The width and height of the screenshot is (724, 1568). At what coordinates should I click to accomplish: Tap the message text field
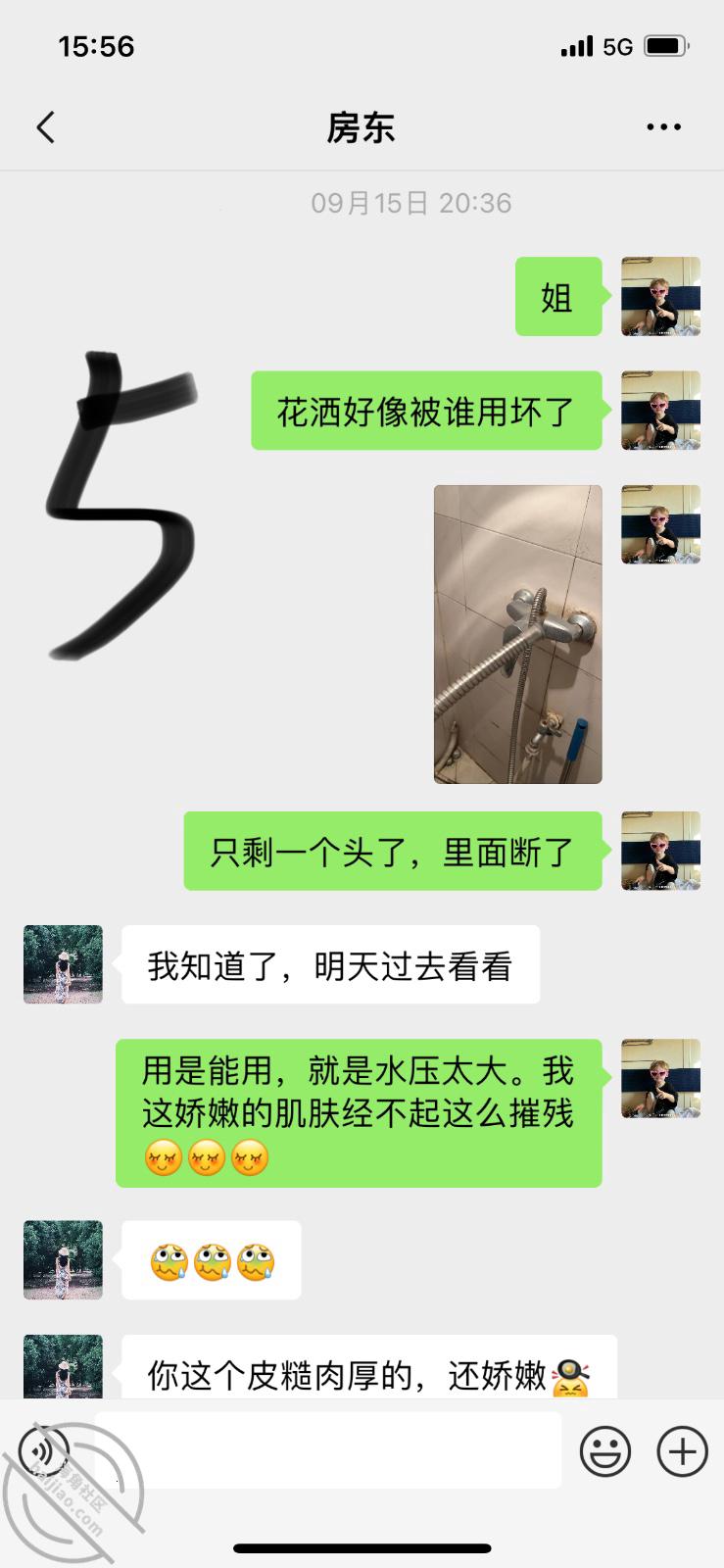pos(327,1450)
